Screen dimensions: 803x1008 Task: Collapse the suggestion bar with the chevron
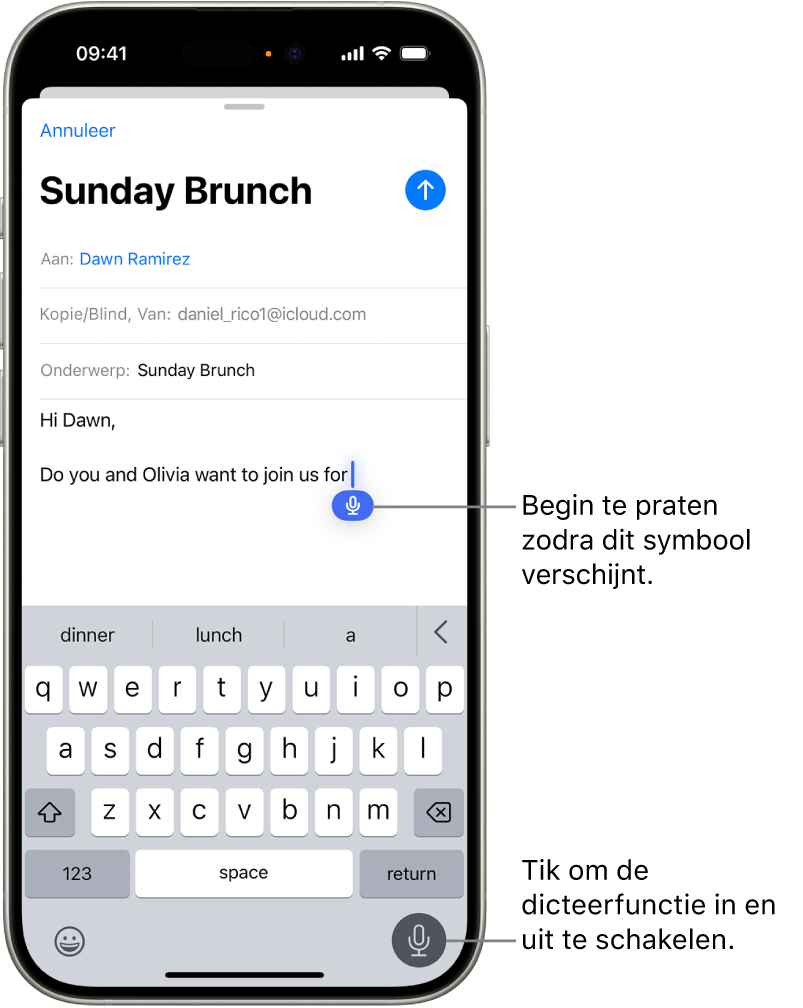pyautogui.click(x=440, y=632)
